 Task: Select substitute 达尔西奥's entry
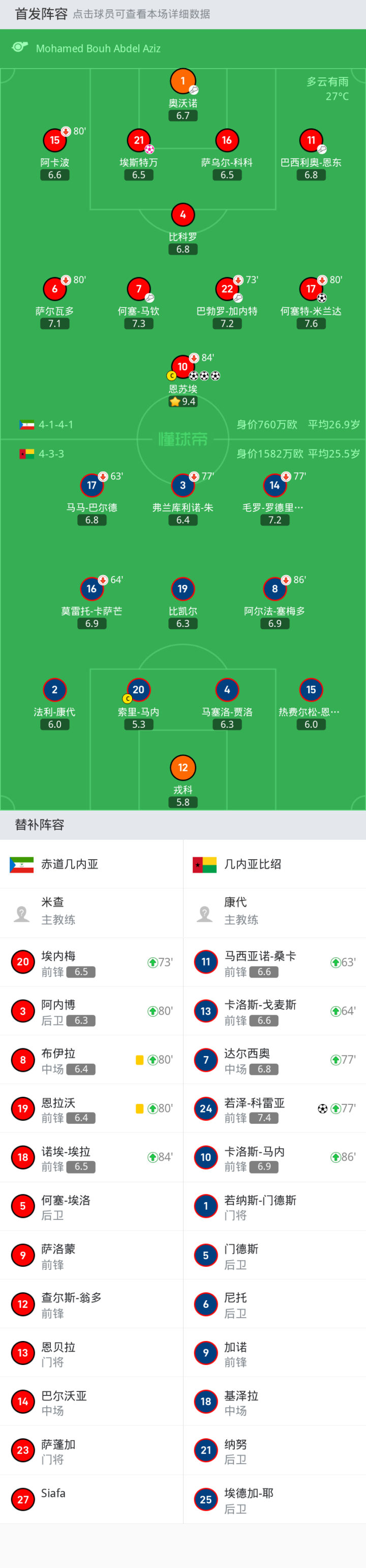(x=274, y=1060)
